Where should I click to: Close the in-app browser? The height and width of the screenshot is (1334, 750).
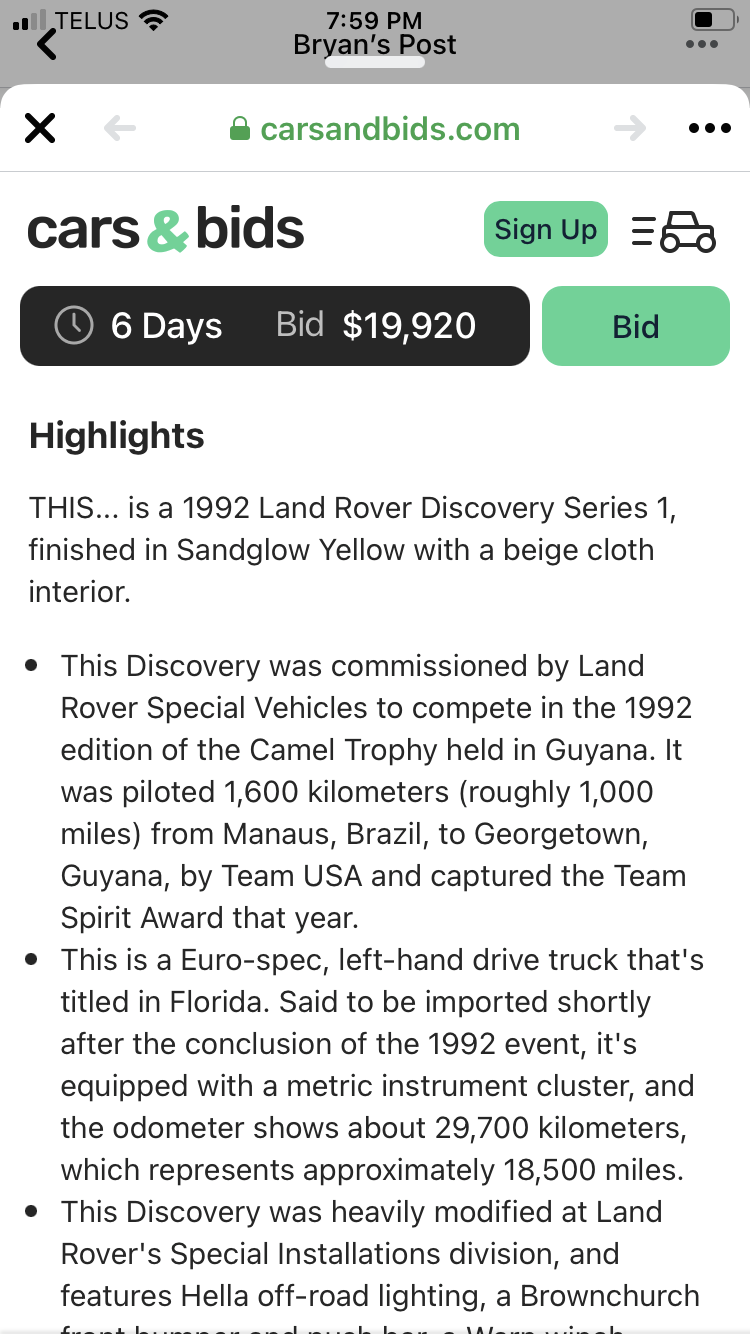[x=40, y=129]
